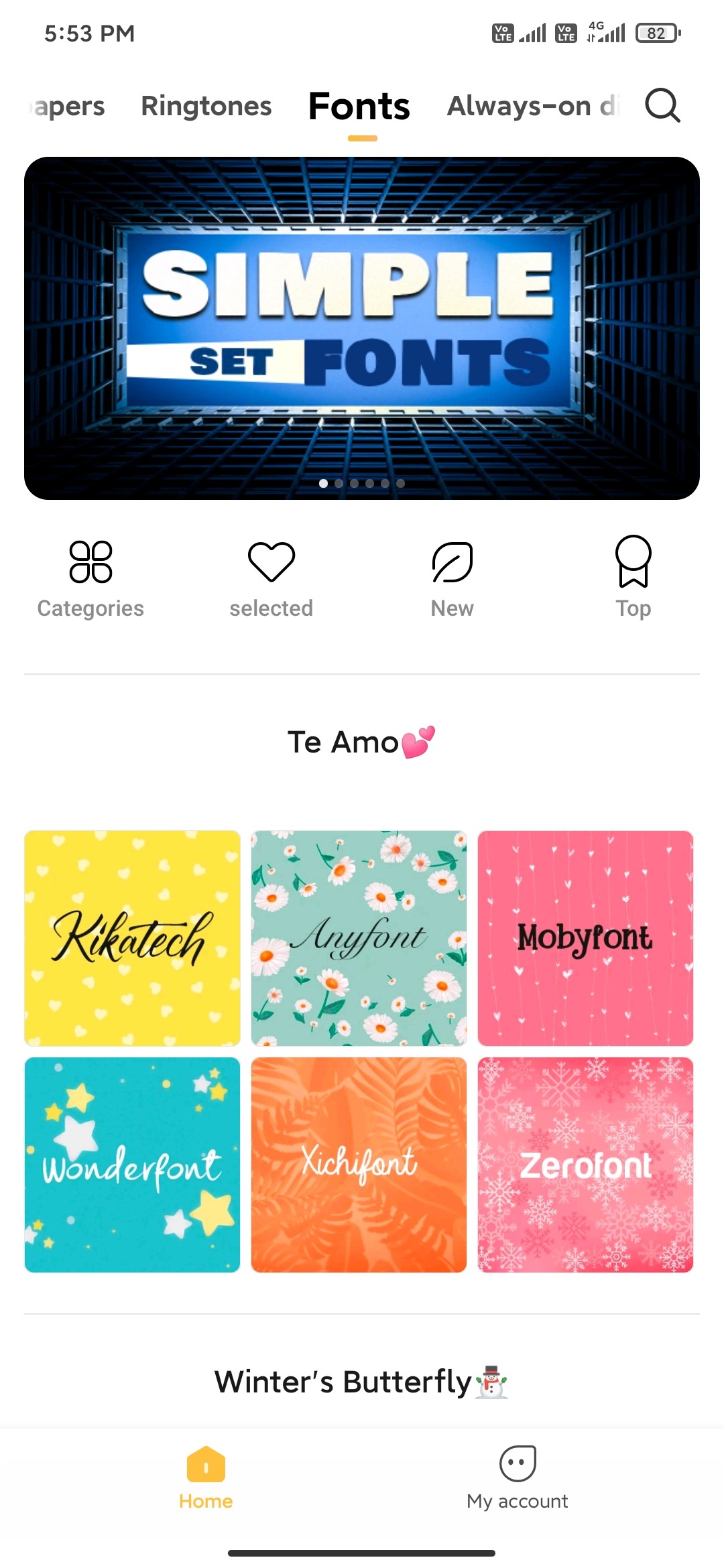This screenshot has height=1568, width=724.
Task: Open the Simple Set Fonts banner
Action: [x=362, y=328]
